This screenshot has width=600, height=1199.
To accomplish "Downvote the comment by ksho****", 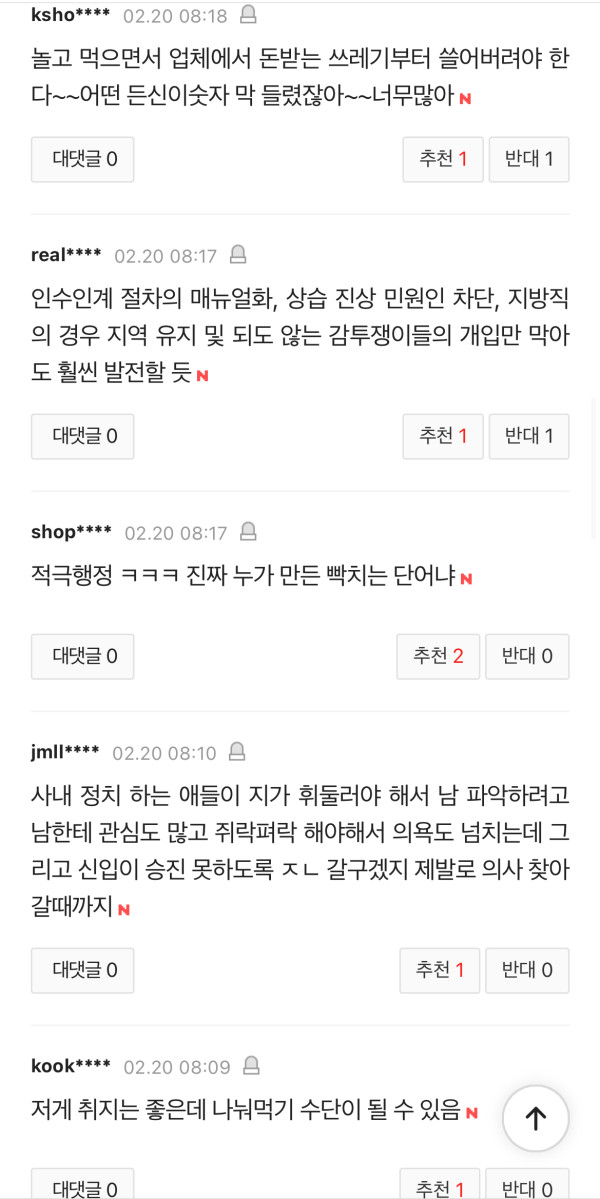I will [529, 159].
